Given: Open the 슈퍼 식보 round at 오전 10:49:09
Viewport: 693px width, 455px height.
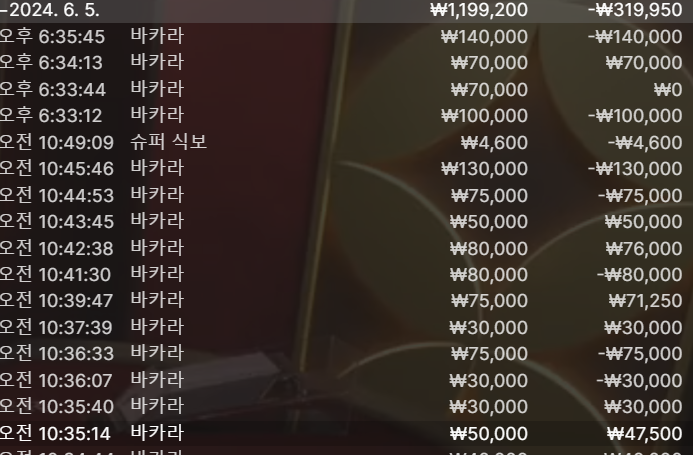Looking at the screenshot, I should (x=346, y=142).
